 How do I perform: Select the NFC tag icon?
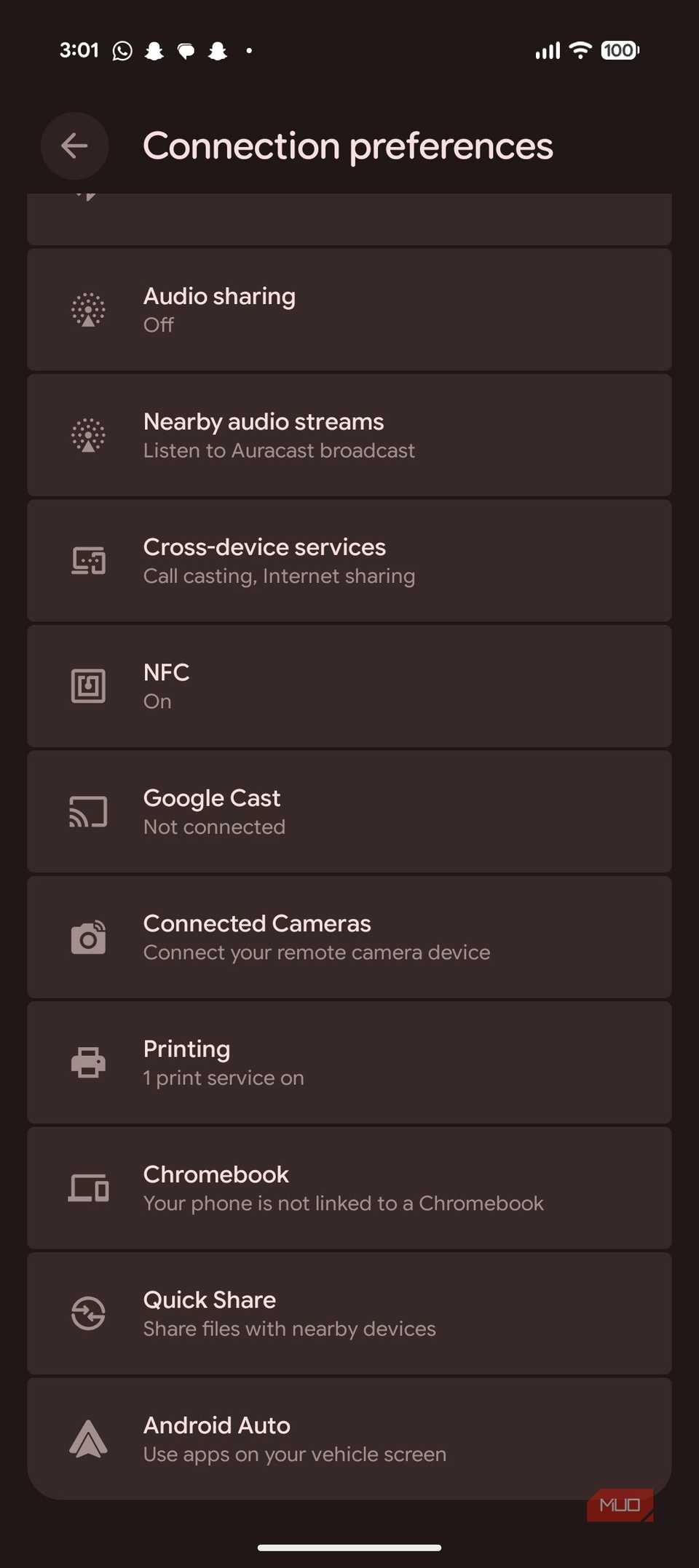87,685
